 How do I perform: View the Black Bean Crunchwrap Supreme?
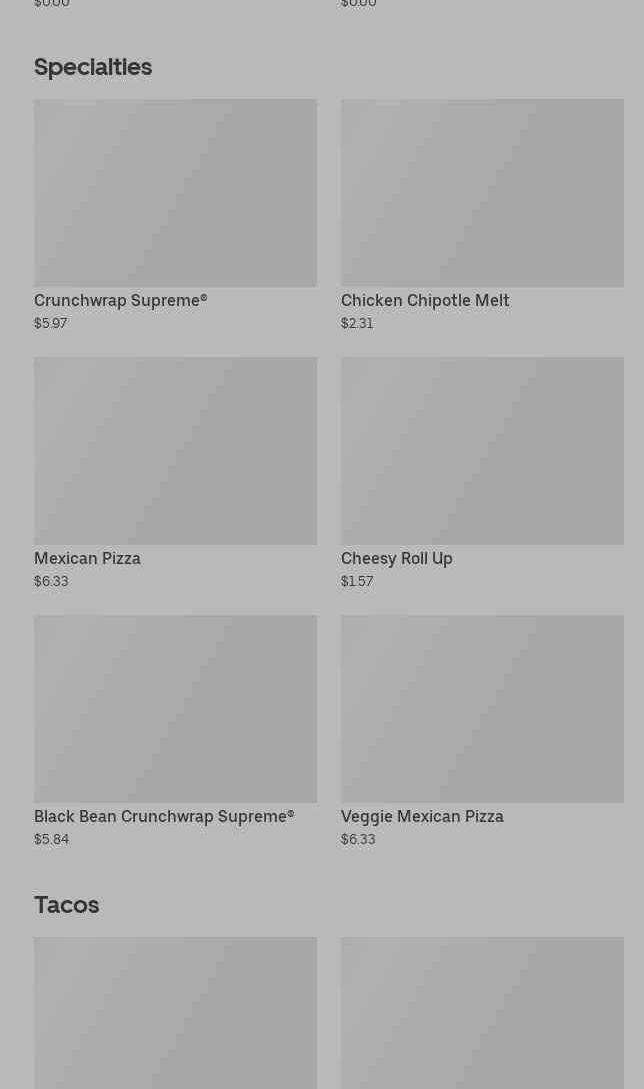[175, 731]
